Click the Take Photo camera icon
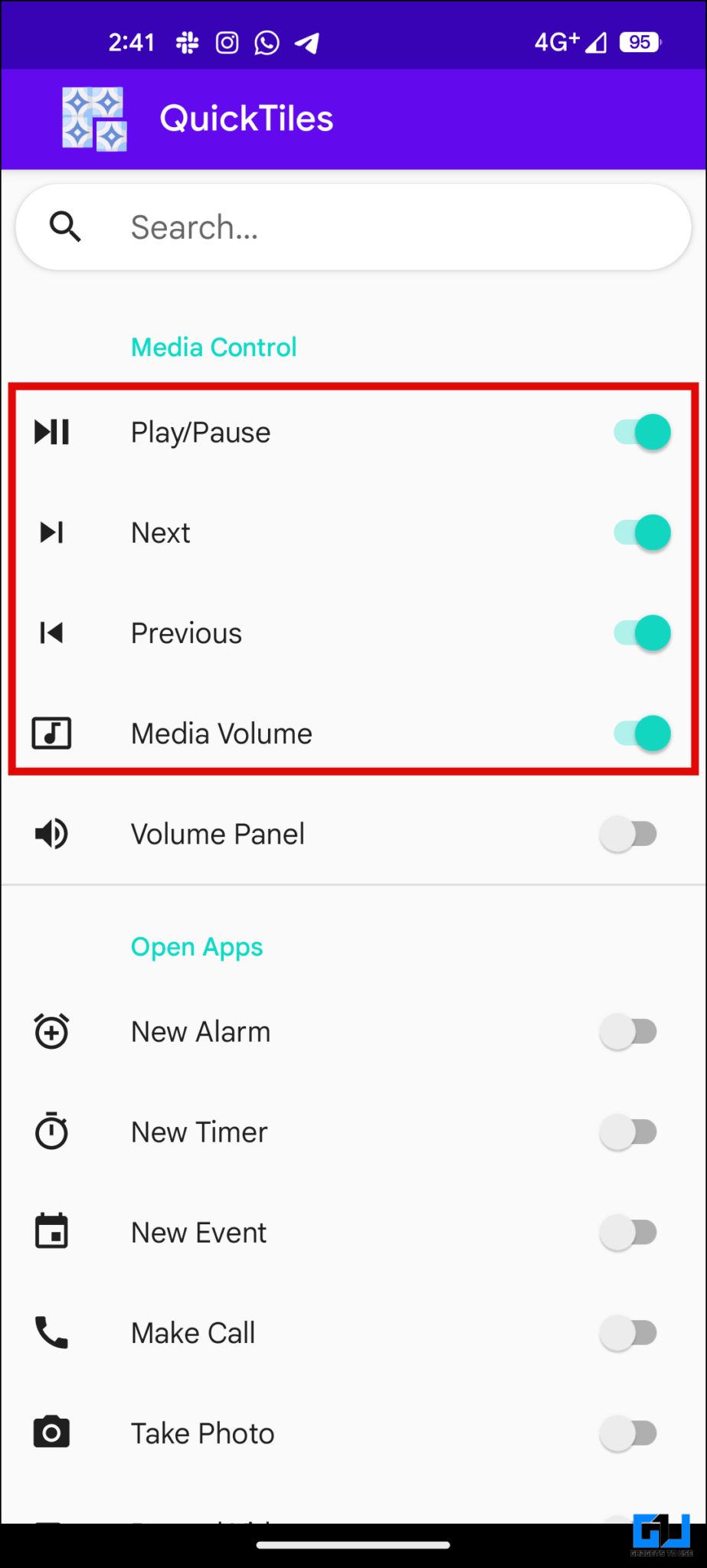 51,1432
